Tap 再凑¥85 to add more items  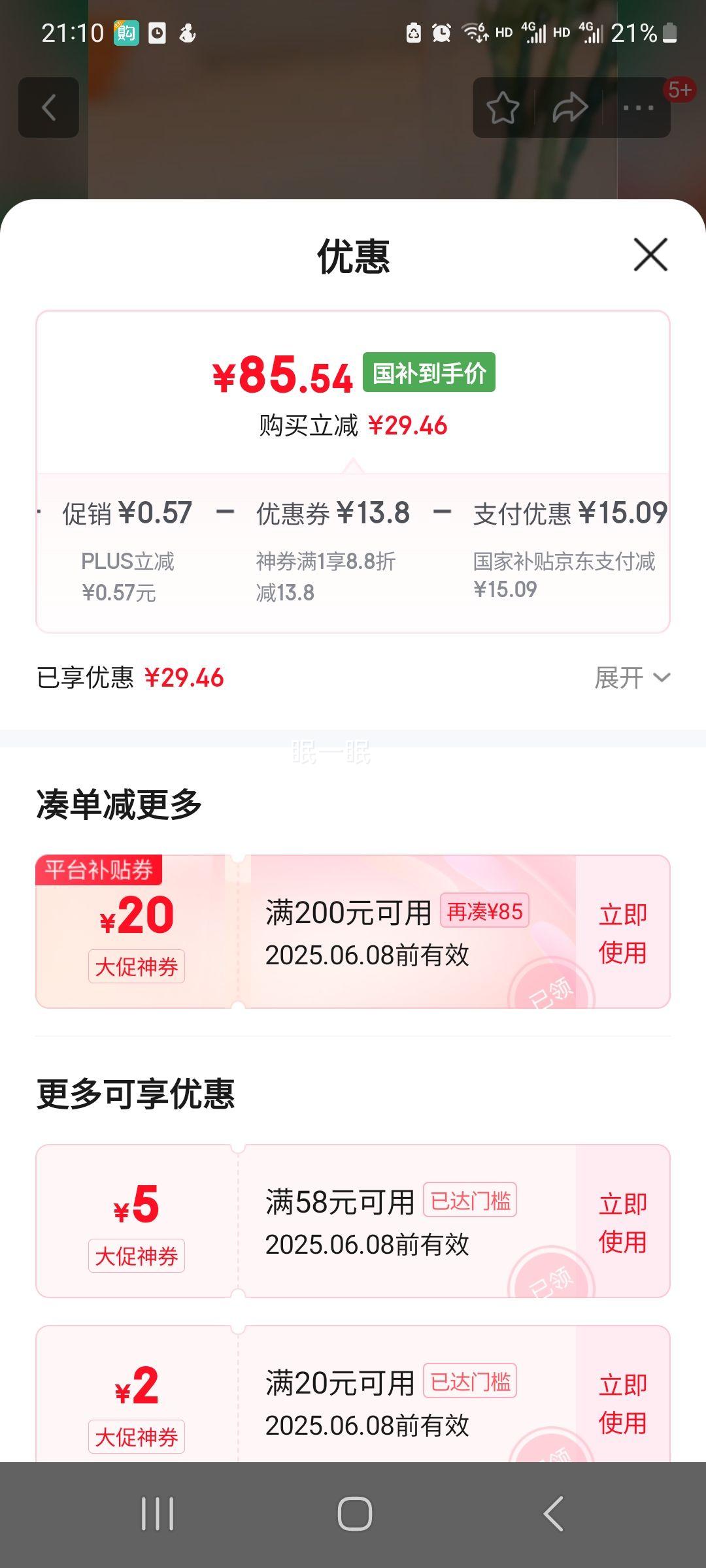[x=484, y=911]
